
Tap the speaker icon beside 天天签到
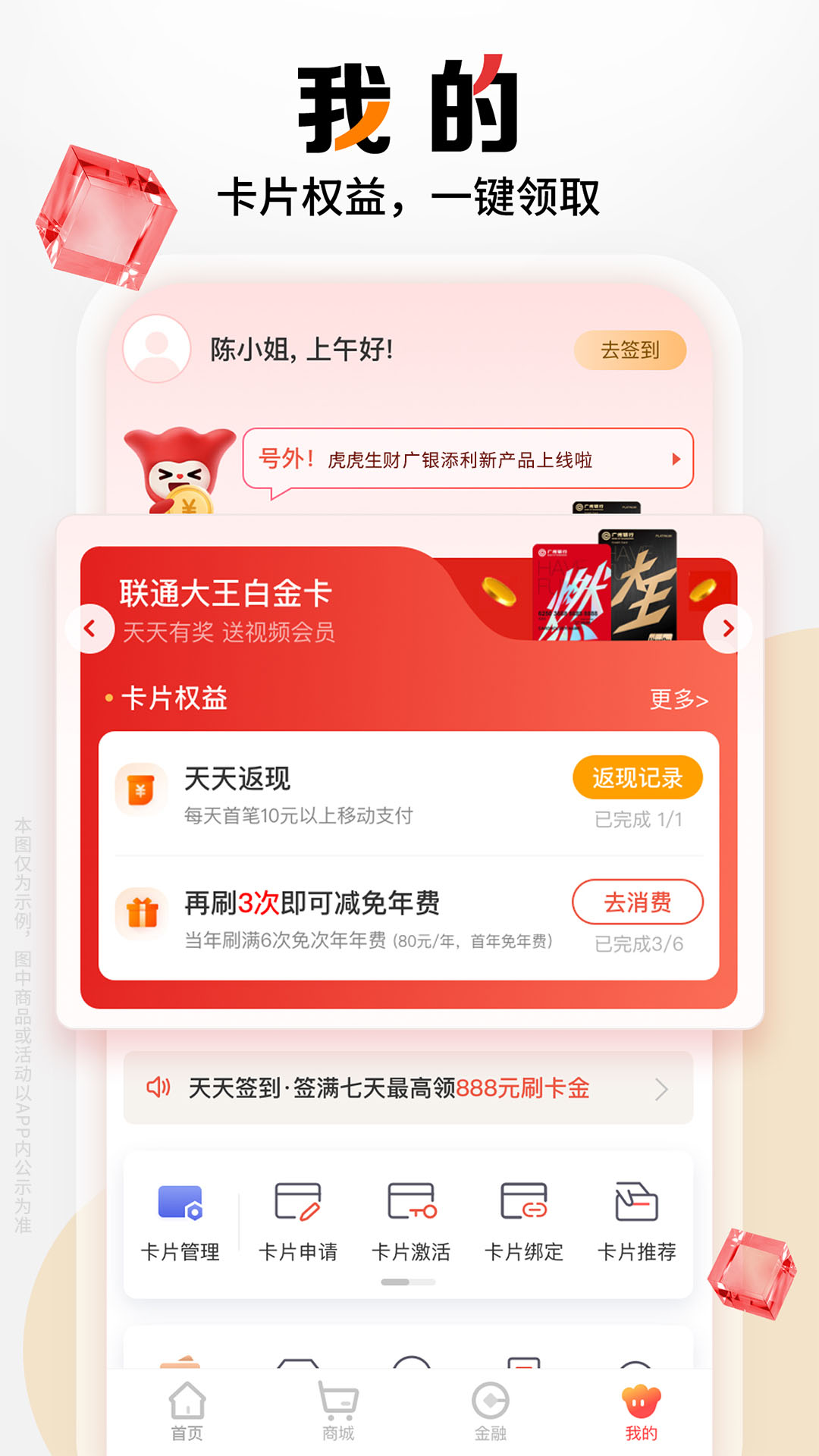pyautogui.click(x=156, y=1087)
